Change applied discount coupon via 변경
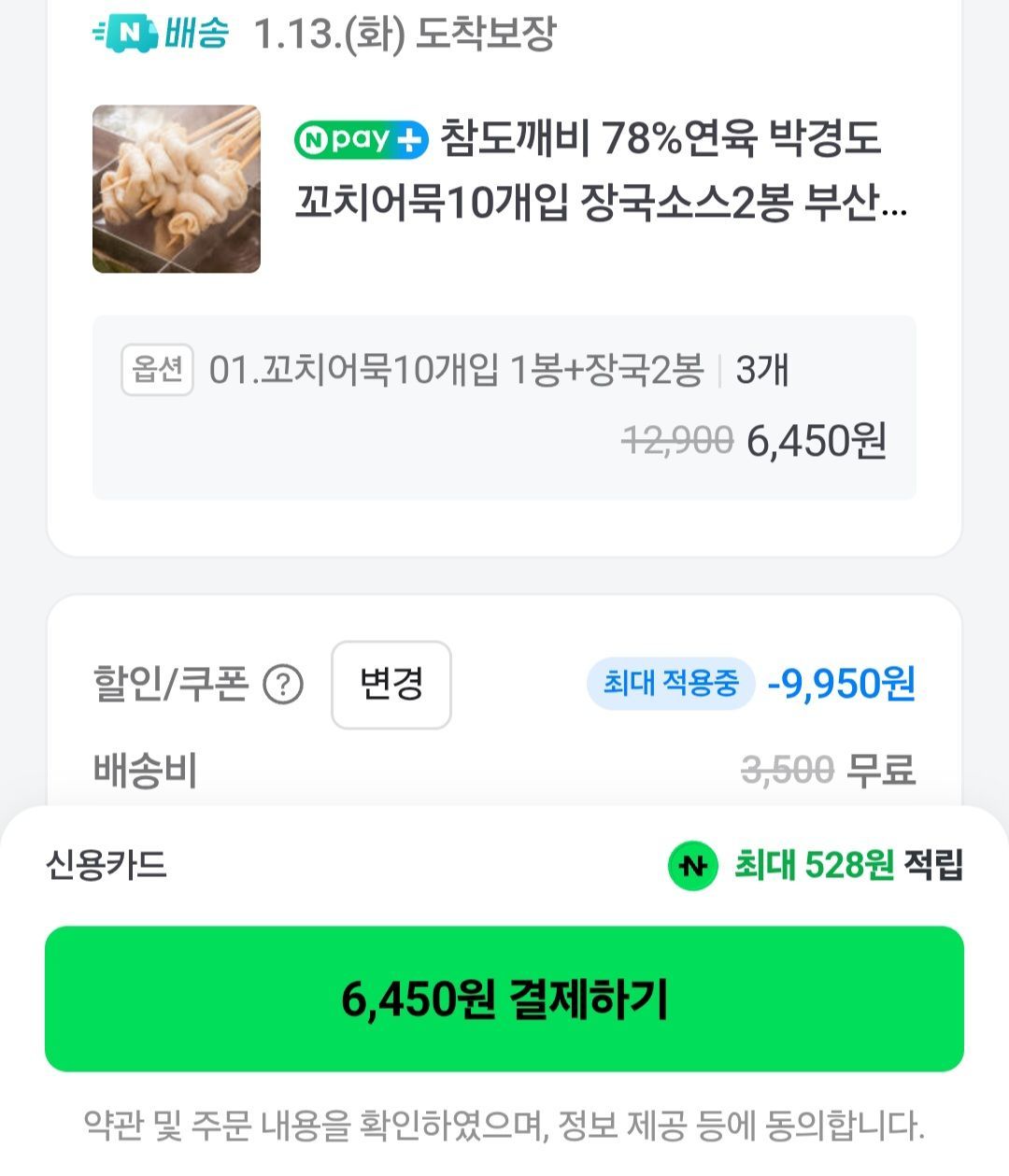The width and height of the screenshot is (1009, 1176). coord(391,684)
